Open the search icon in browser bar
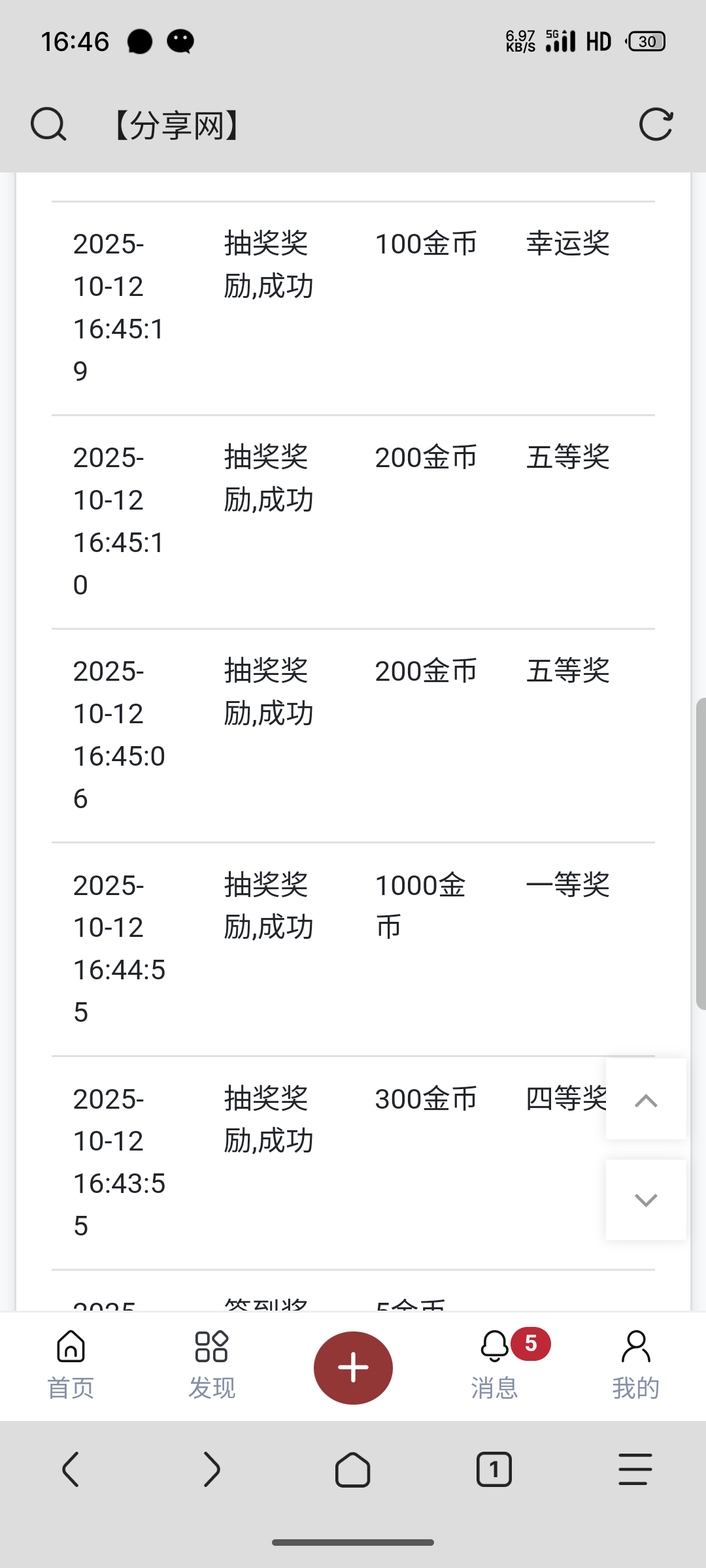The image size is (706, 1568). [x=48, y=125]
